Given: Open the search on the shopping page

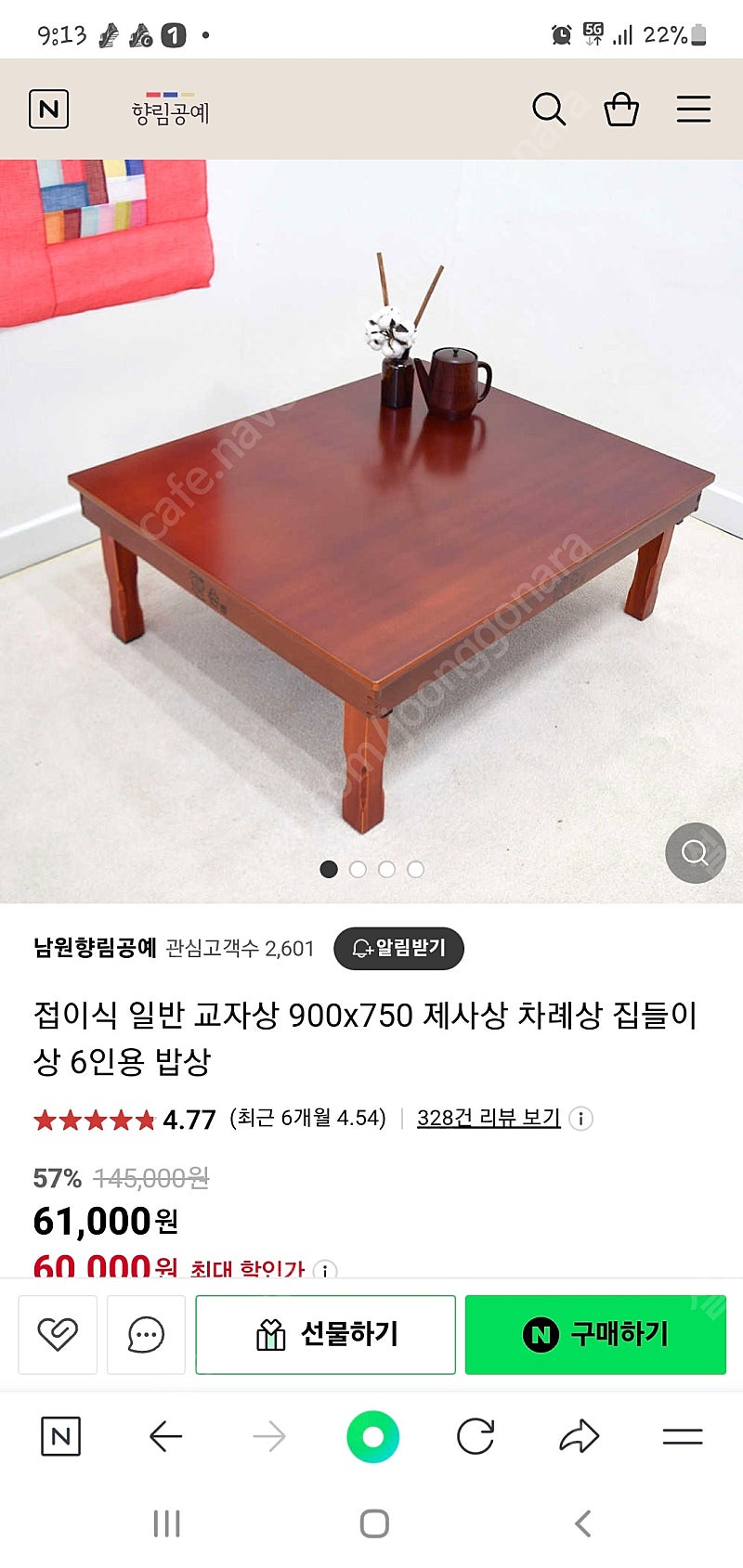Looking at the screenshot, I should (550, 110).
